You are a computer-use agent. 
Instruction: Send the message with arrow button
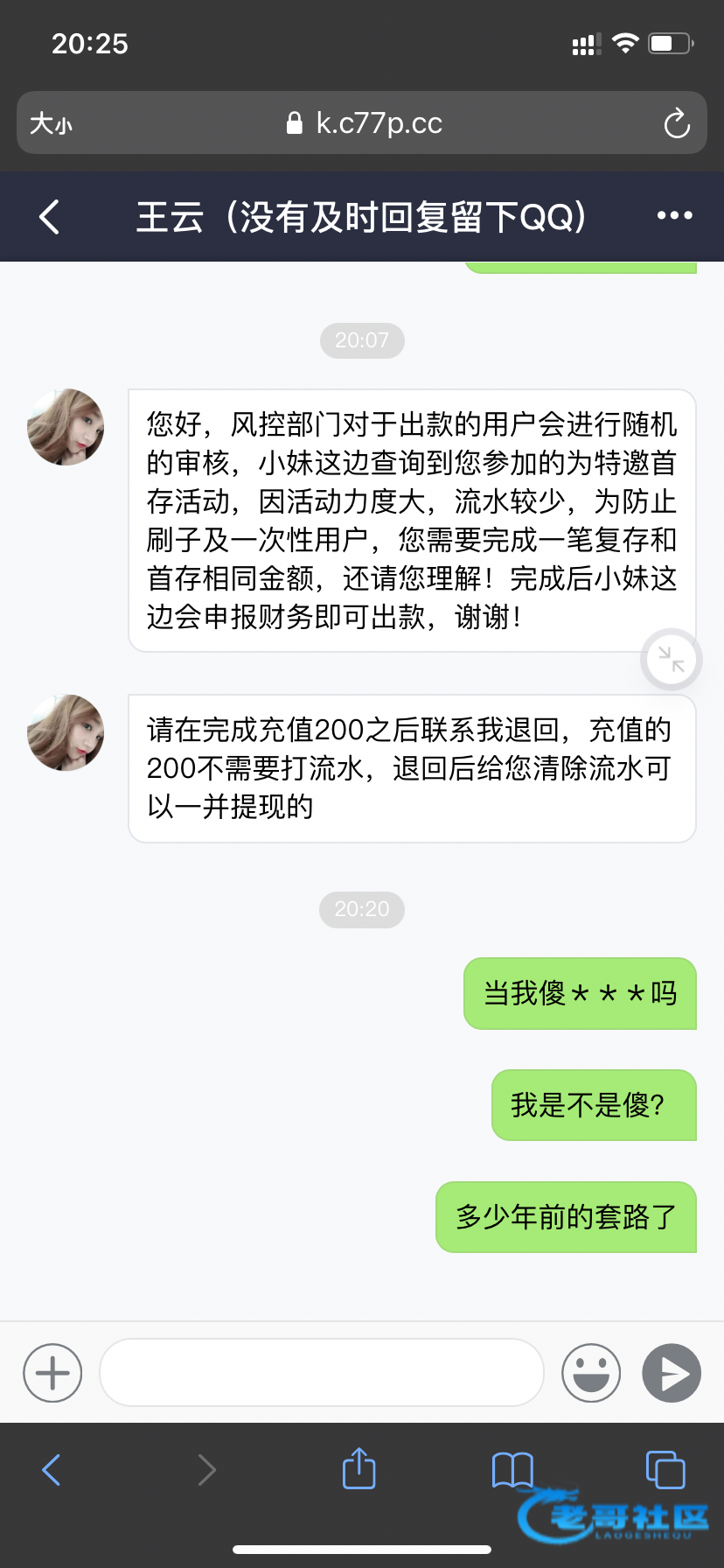pos(672,1372)
